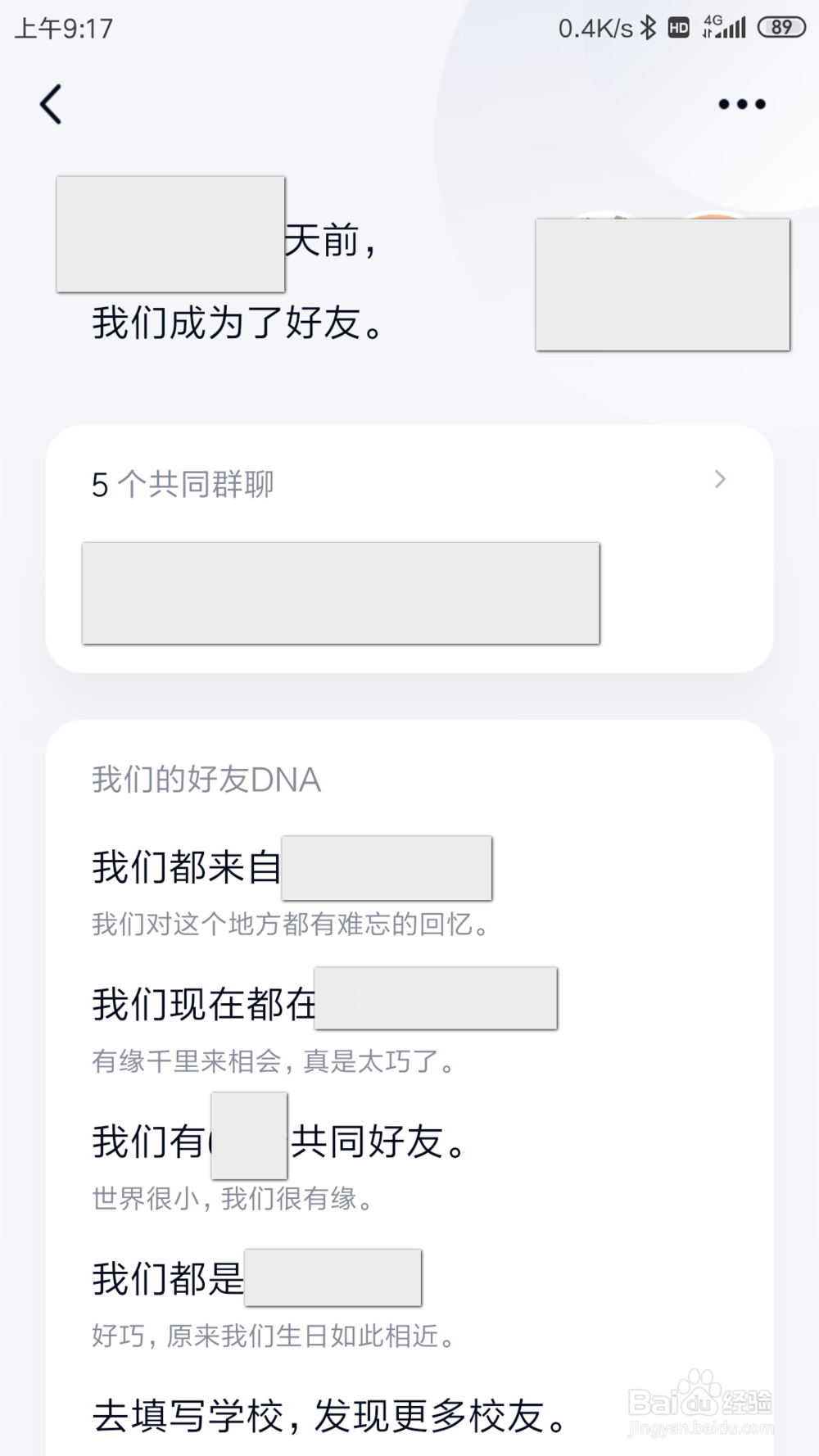This screenshot has height=1456, width=819.
Task: Click the HD icon in the status bar
Action: pyautogui.click(x=676, y=27)
